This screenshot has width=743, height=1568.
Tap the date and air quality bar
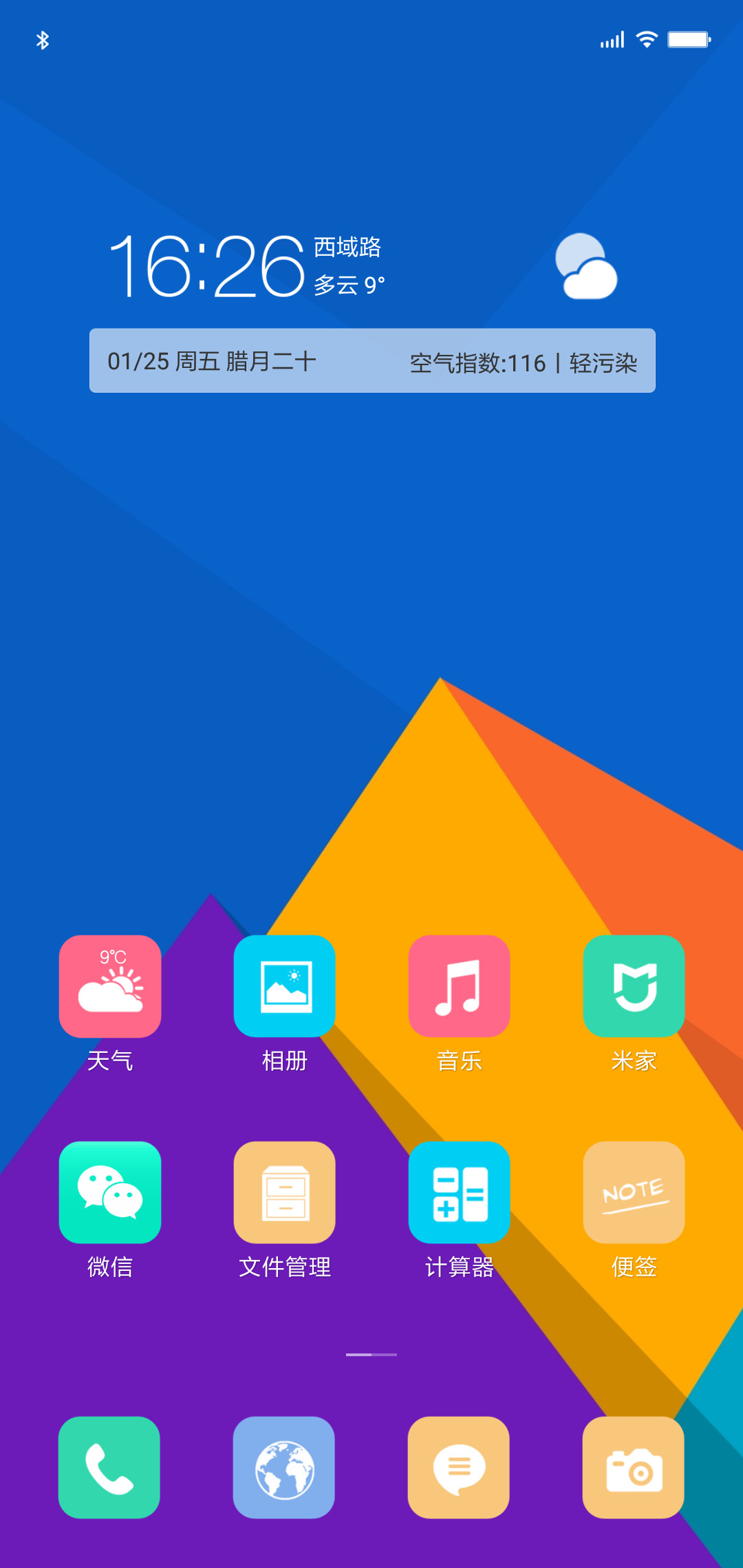372,360
